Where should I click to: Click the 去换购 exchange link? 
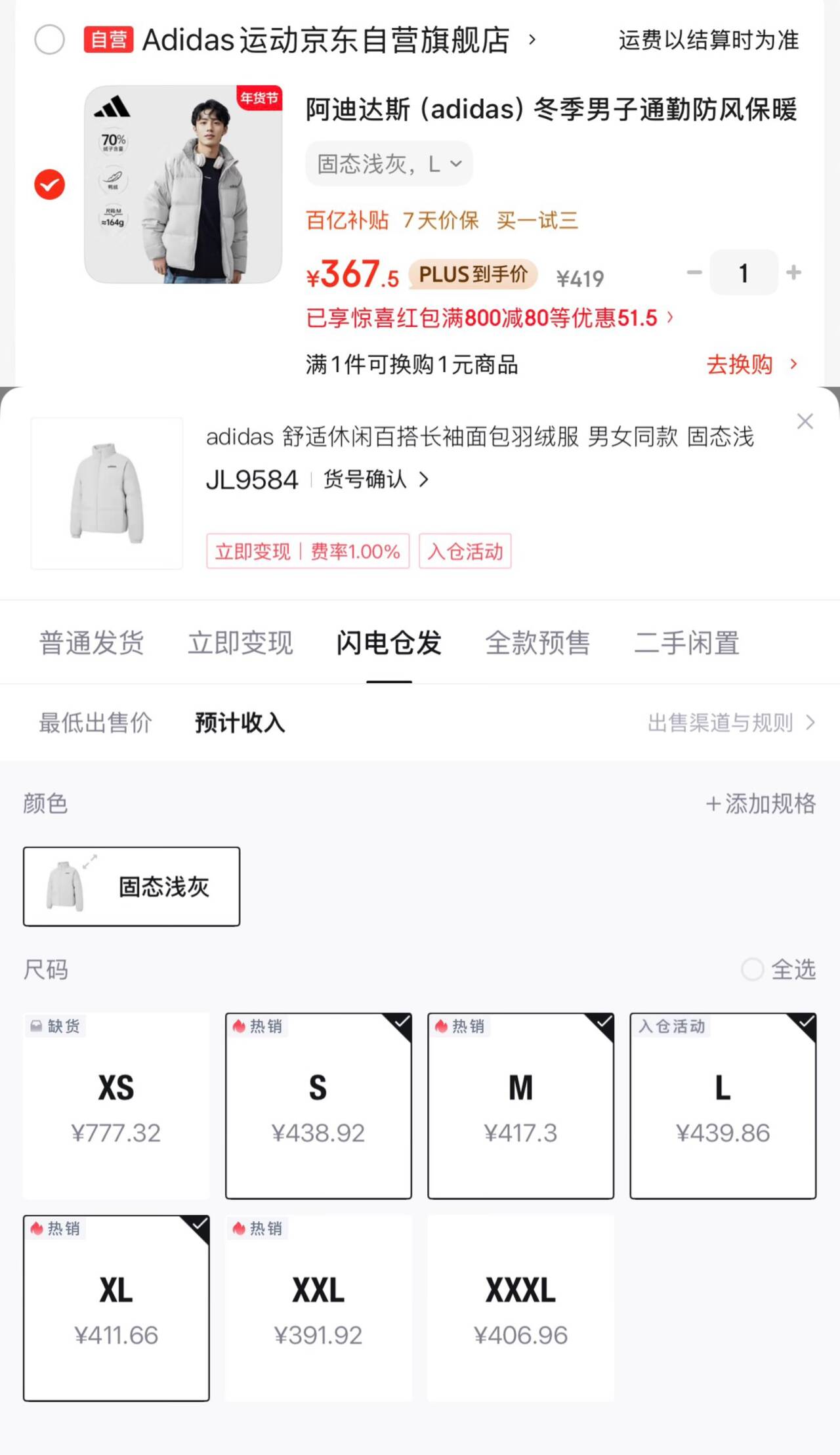click(x=741, y=364)
